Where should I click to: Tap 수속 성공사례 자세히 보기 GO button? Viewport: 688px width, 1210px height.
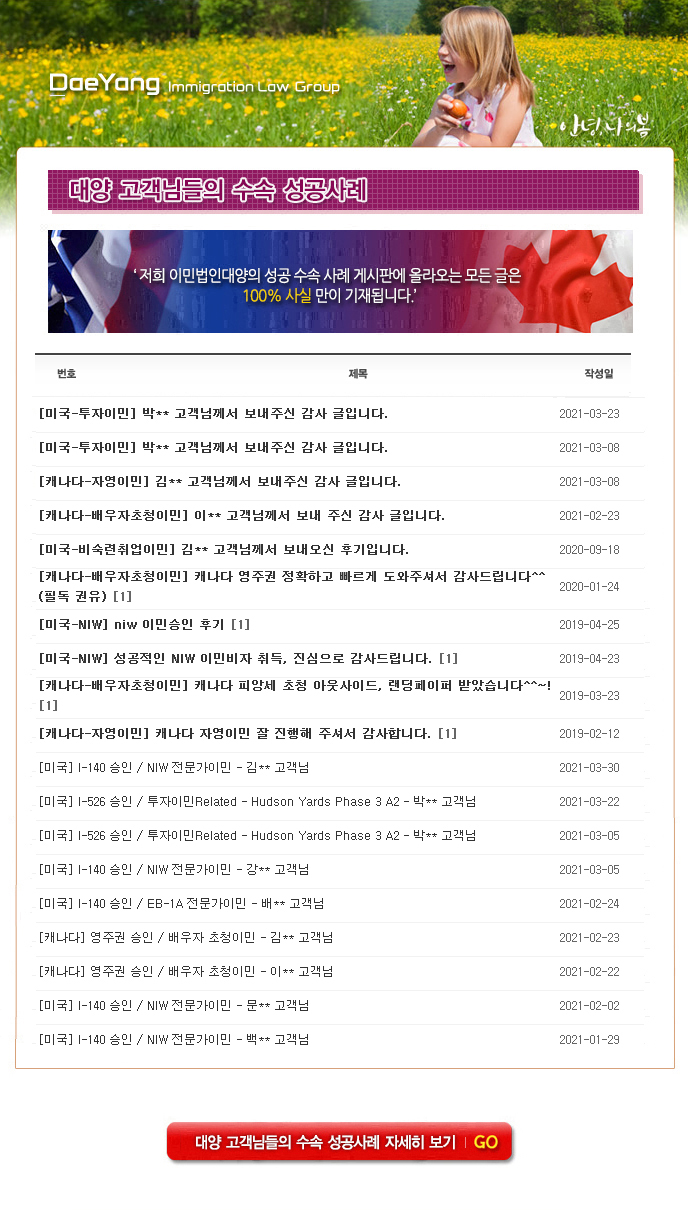point(339,1142)
